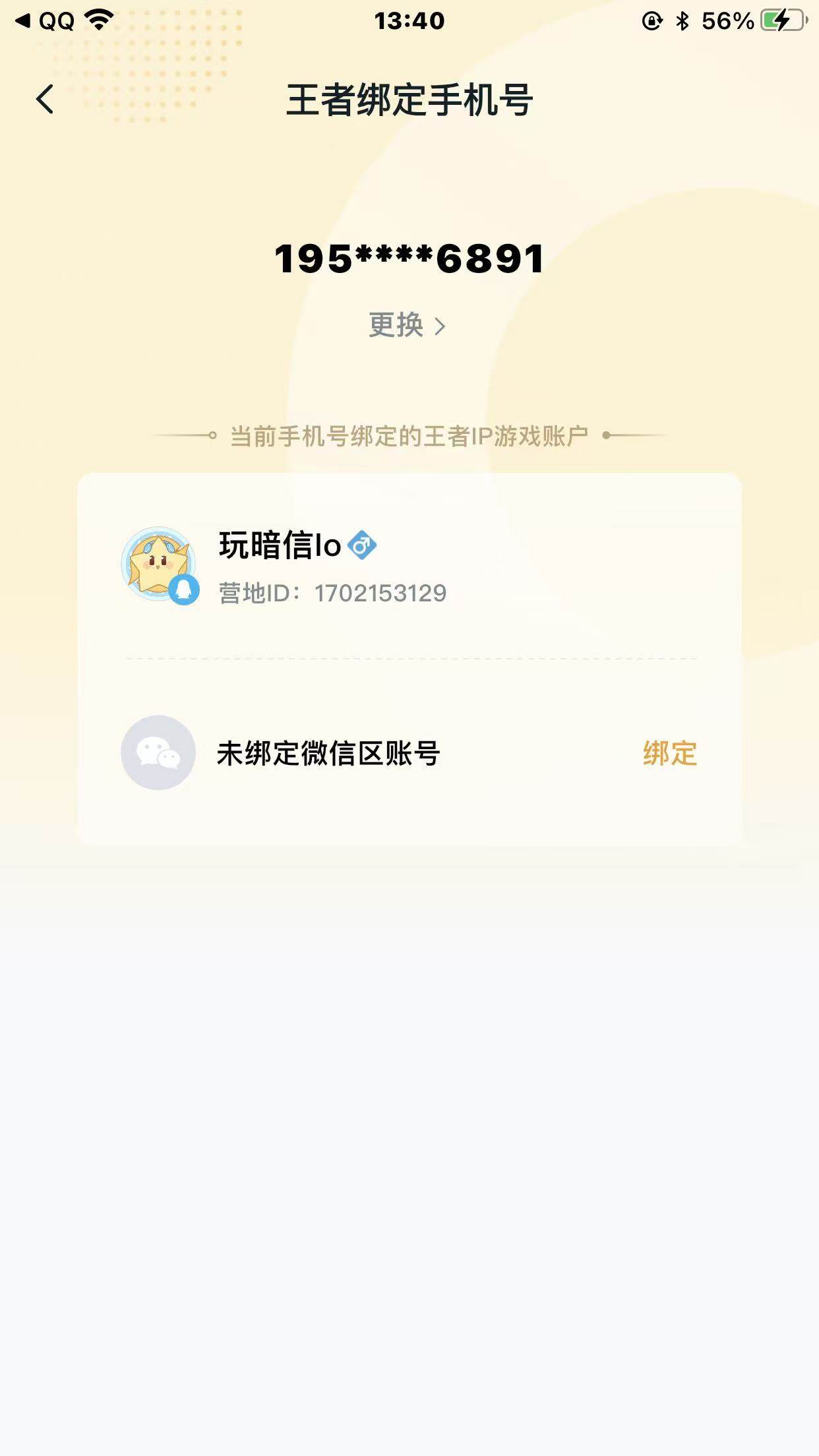The height and width of the screenshot is (1456, 819).
Task: Tap 更换 to change the phone number
Action: point(394,327)
